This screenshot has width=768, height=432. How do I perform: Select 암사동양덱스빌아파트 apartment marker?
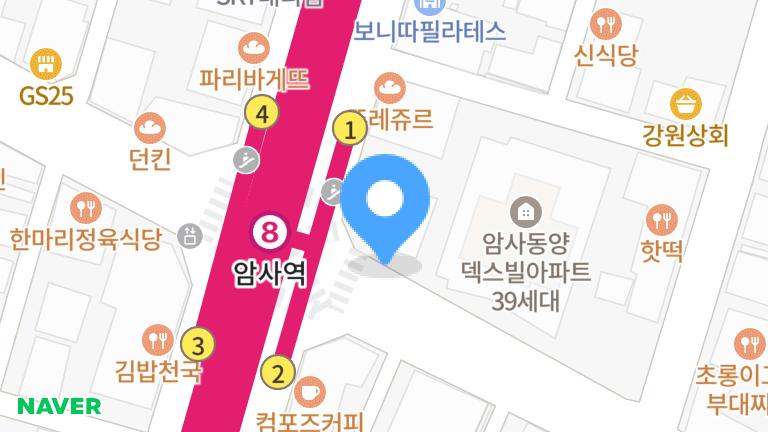point(523,212)
